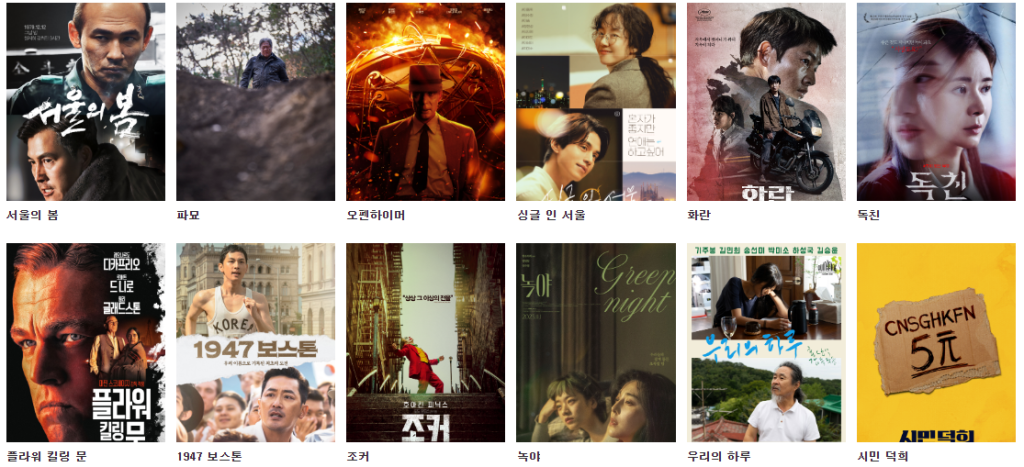Screen dimensions: 1024x467
Task: Open the 화란 movie poster
Action: click(766, 102)
